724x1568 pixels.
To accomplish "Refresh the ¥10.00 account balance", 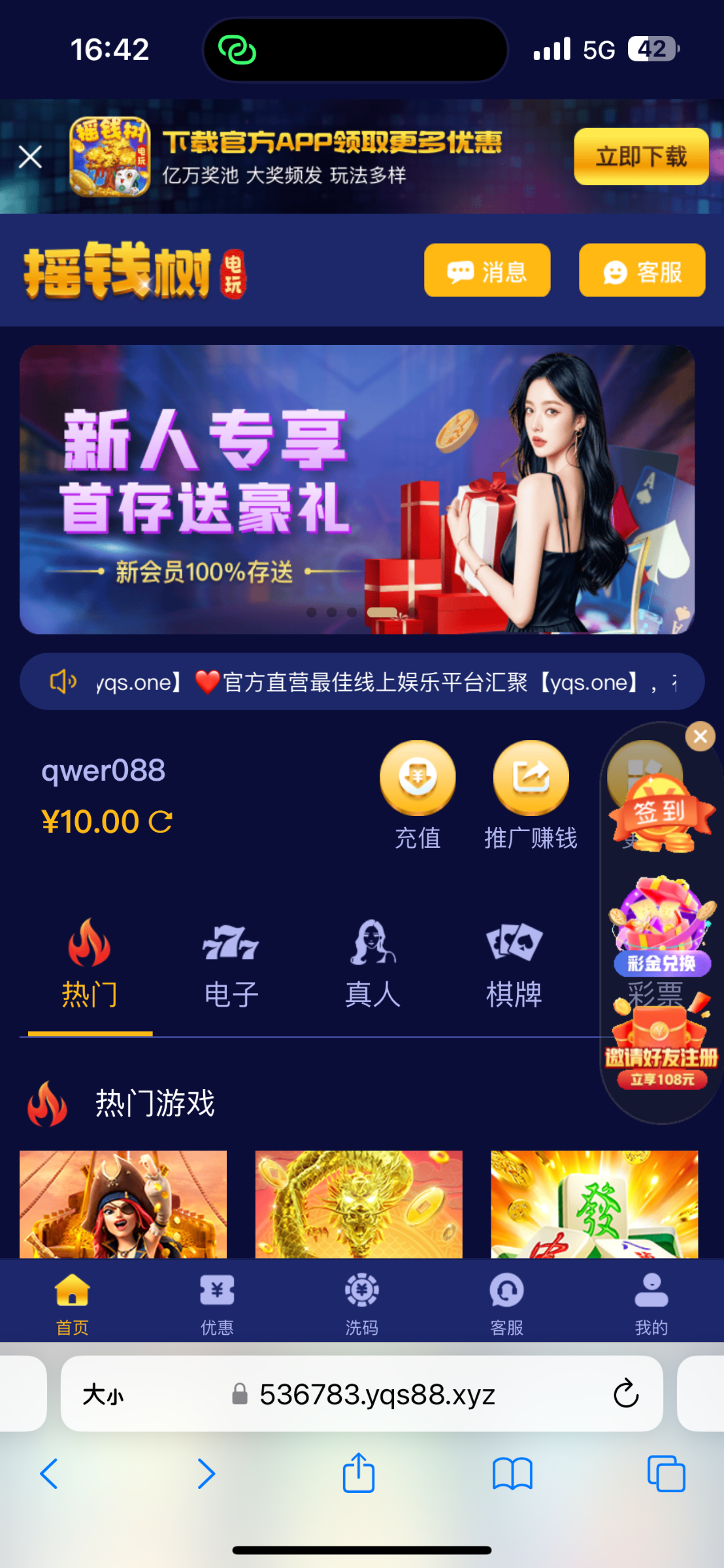I will [161, 822].
